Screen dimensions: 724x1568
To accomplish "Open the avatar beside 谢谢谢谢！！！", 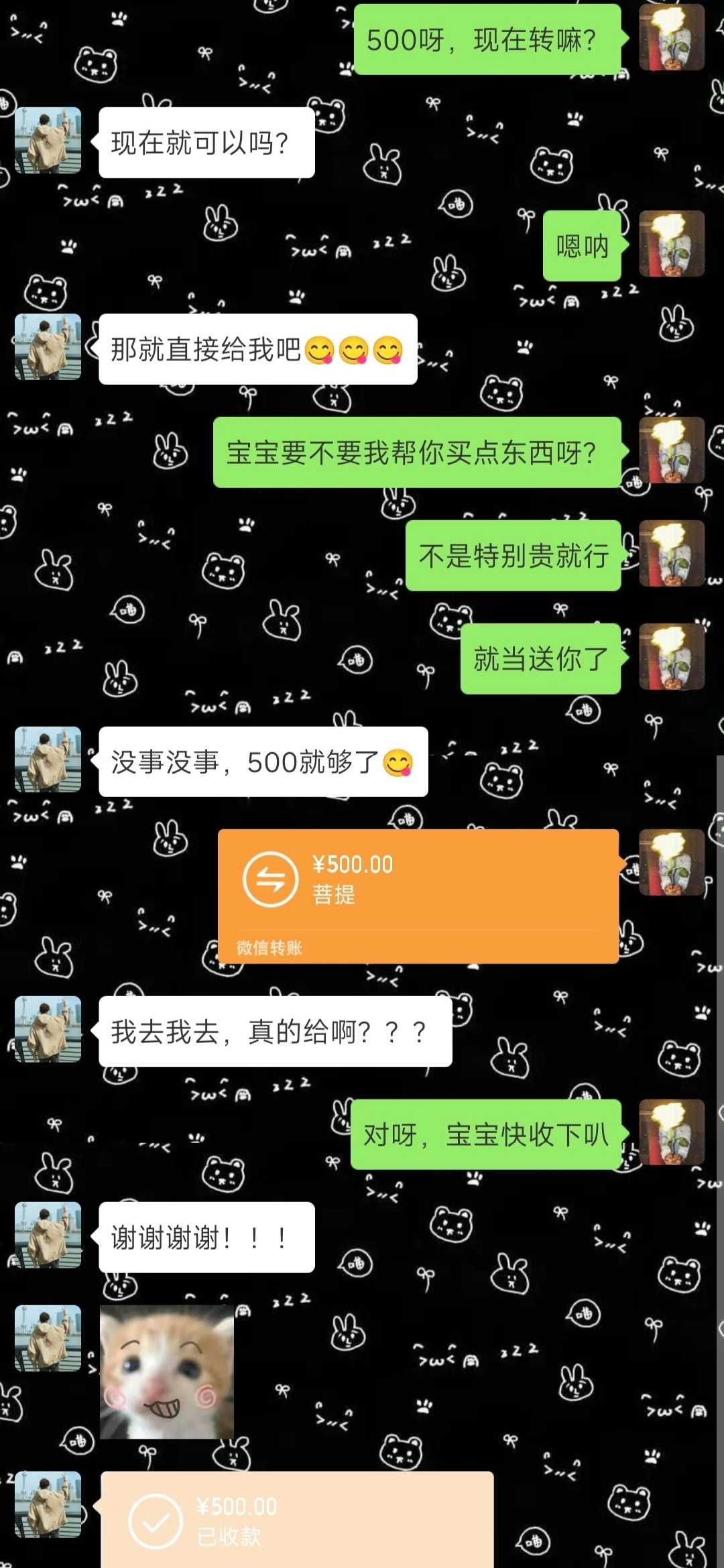I will pos(48,1235).
